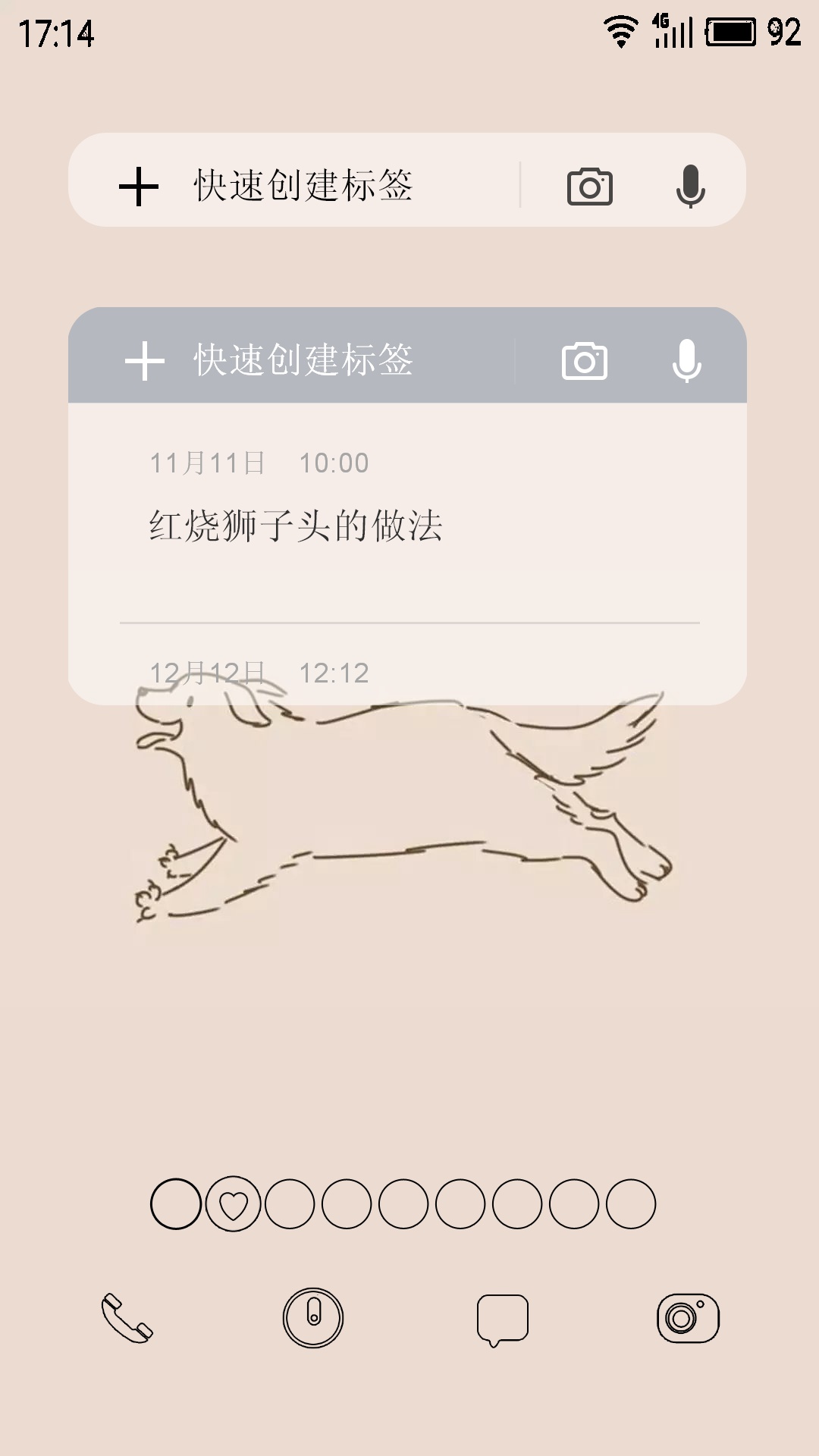Viewport: 819px width, 1456px height.
Task: Tap the plus icon in the top note widget
Action: [x=139, y=187]
